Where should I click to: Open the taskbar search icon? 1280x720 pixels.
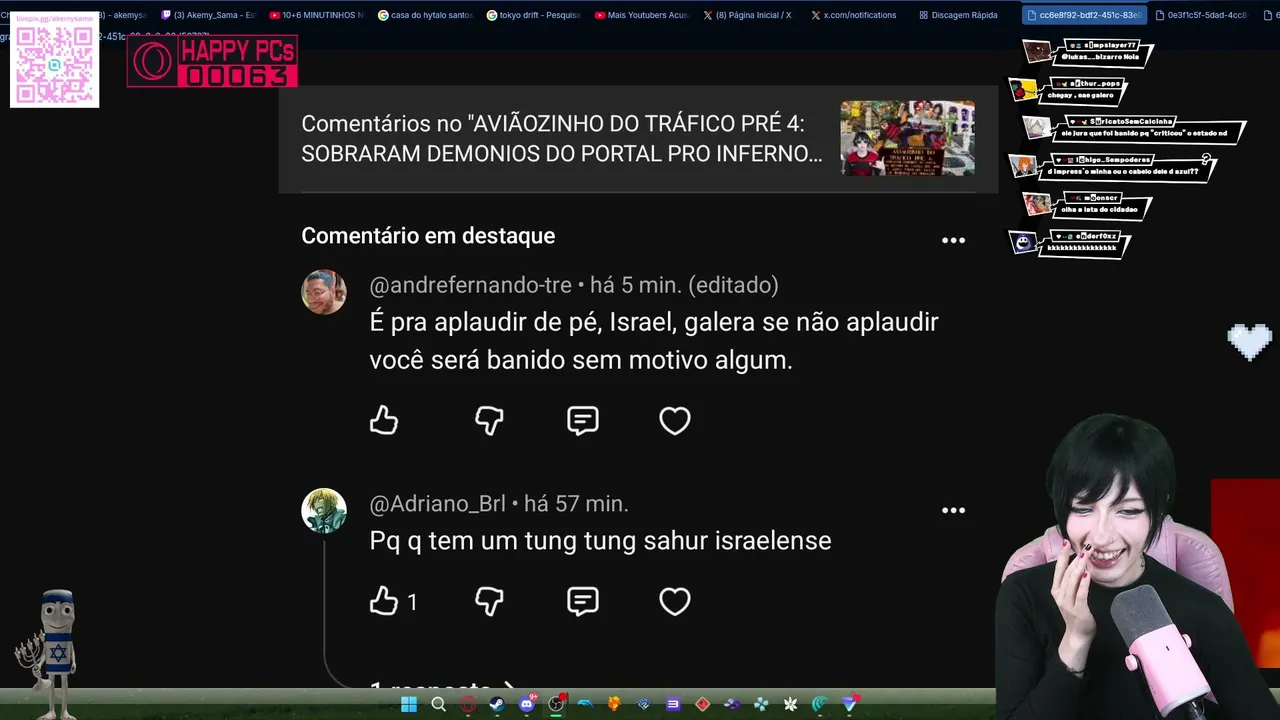[438, 704]
